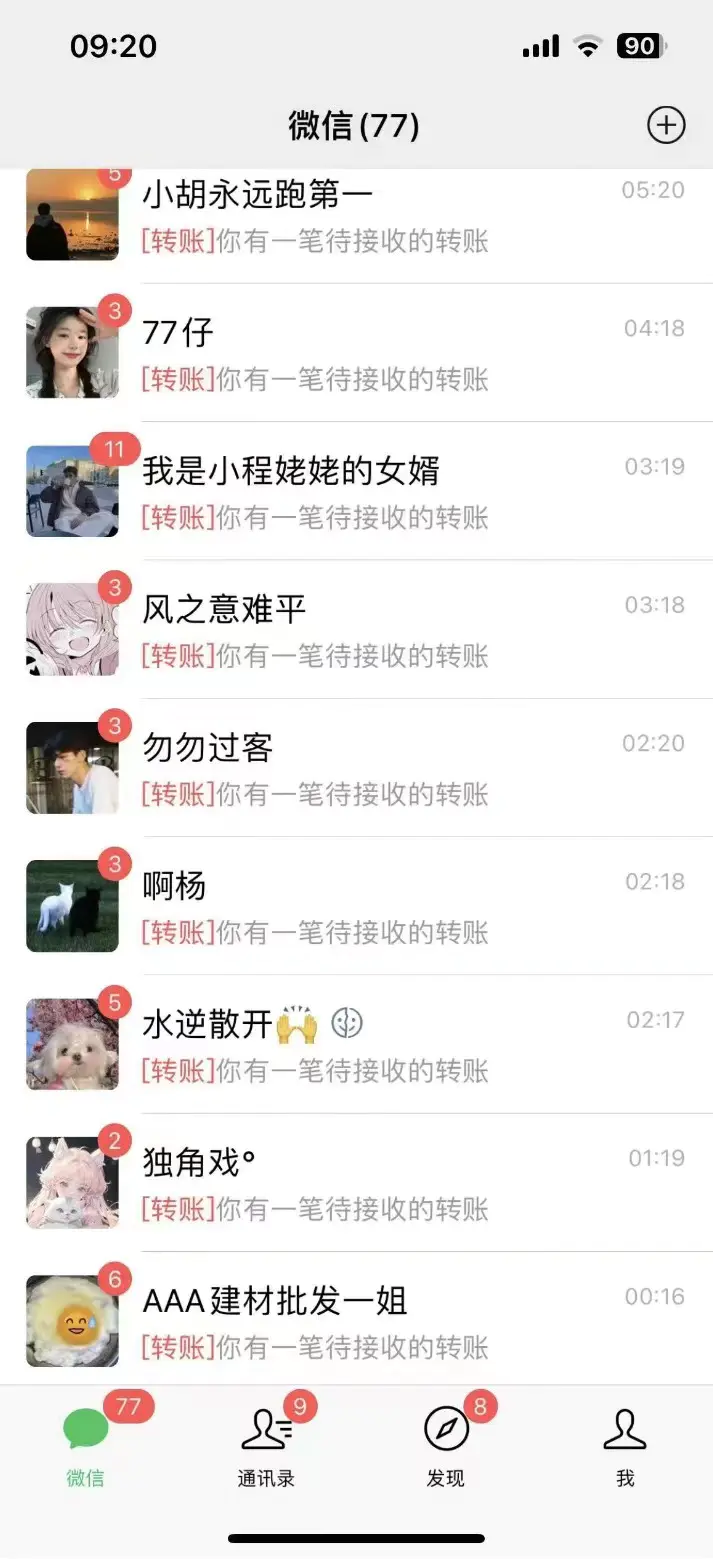The image size is (713, 1559).
Task: Go to the 我 profile tab
Action: [625, 1445]
